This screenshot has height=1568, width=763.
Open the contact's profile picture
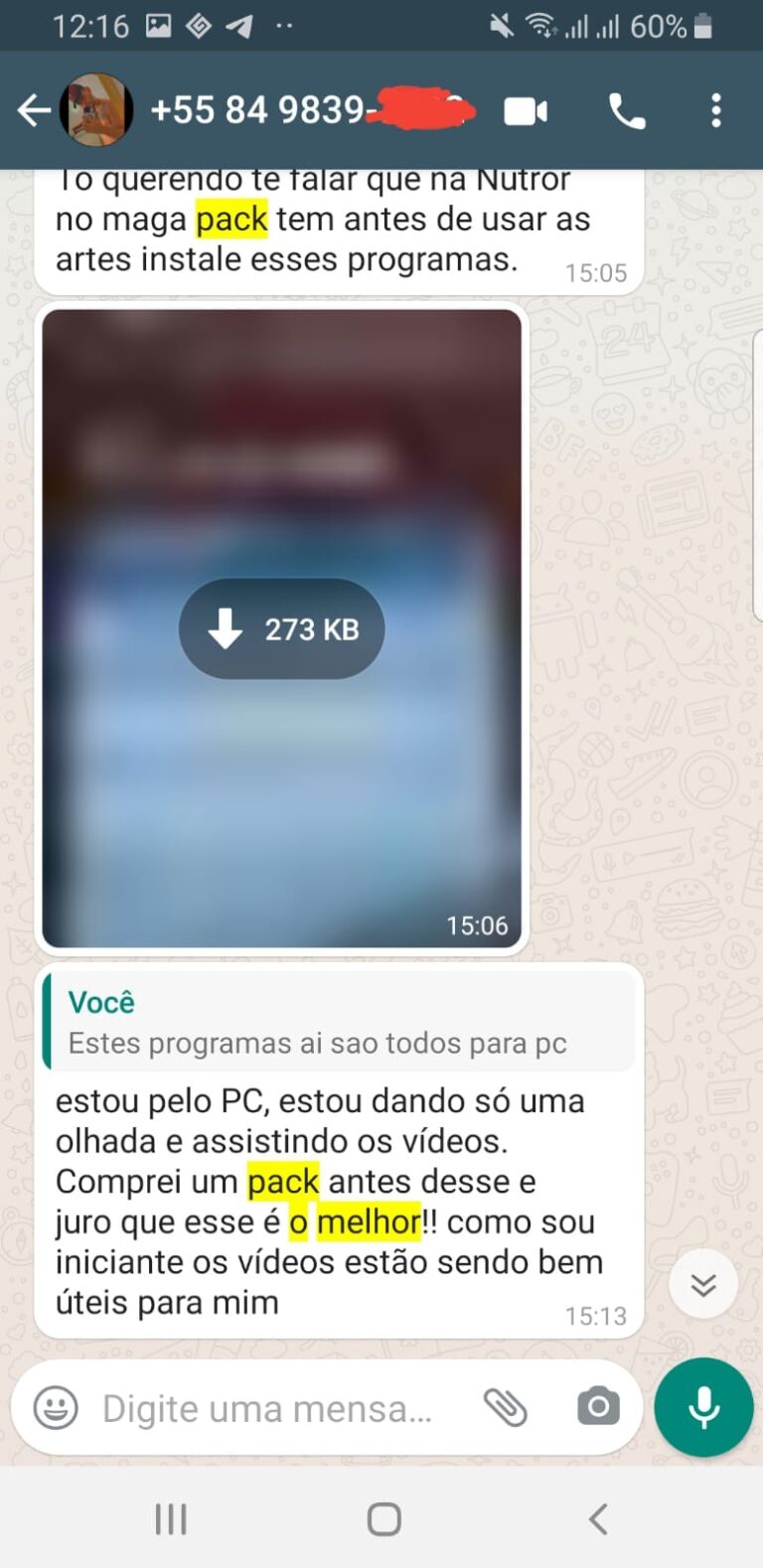(x=96, y=110)
